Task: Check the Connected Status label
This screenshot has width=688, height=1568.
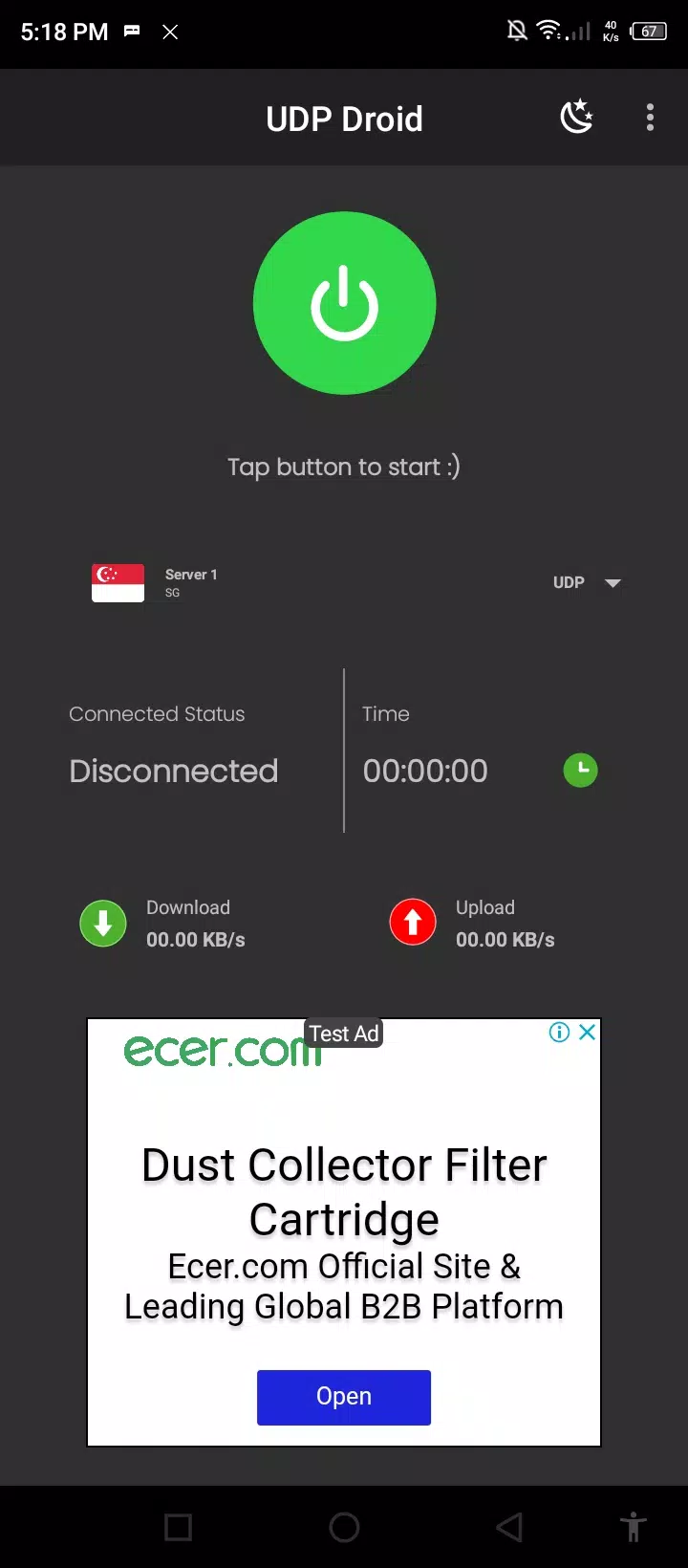Action: click(x=156, y=713)
